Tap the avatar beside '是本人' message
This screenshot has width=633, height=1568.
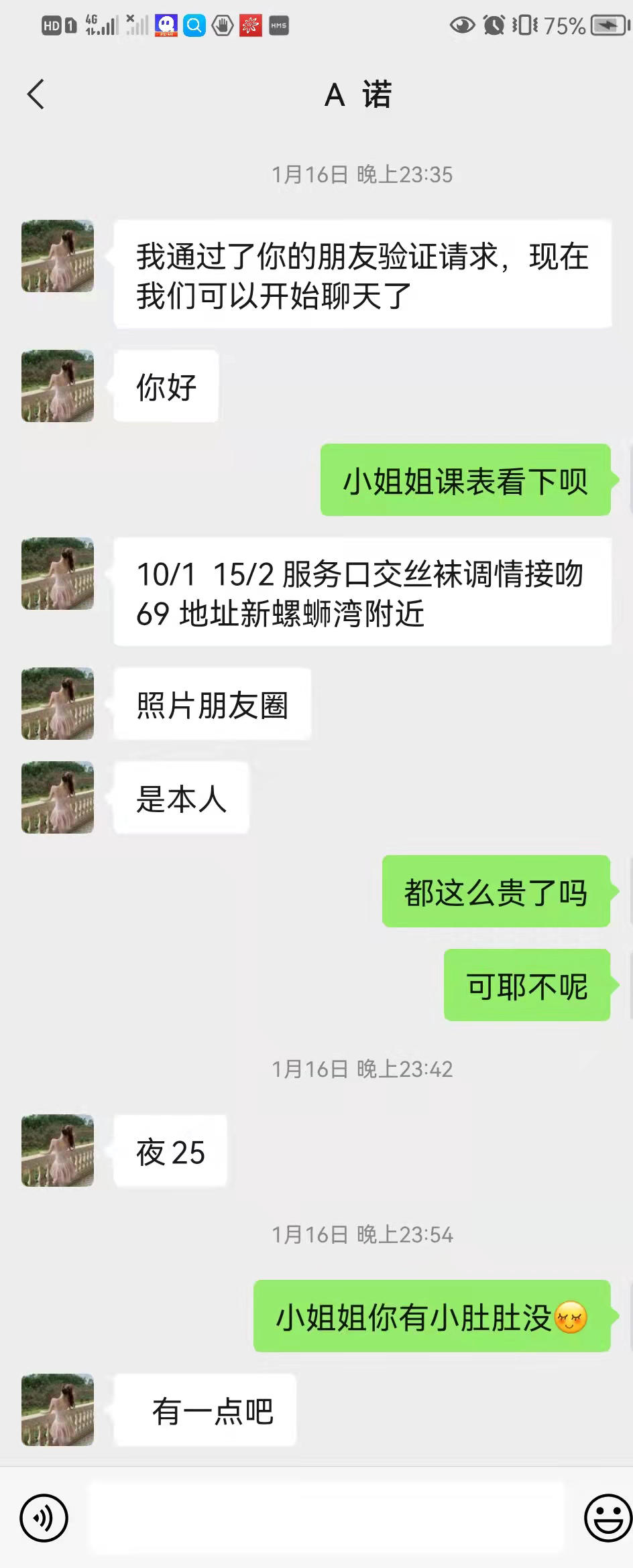click(58, 797)
